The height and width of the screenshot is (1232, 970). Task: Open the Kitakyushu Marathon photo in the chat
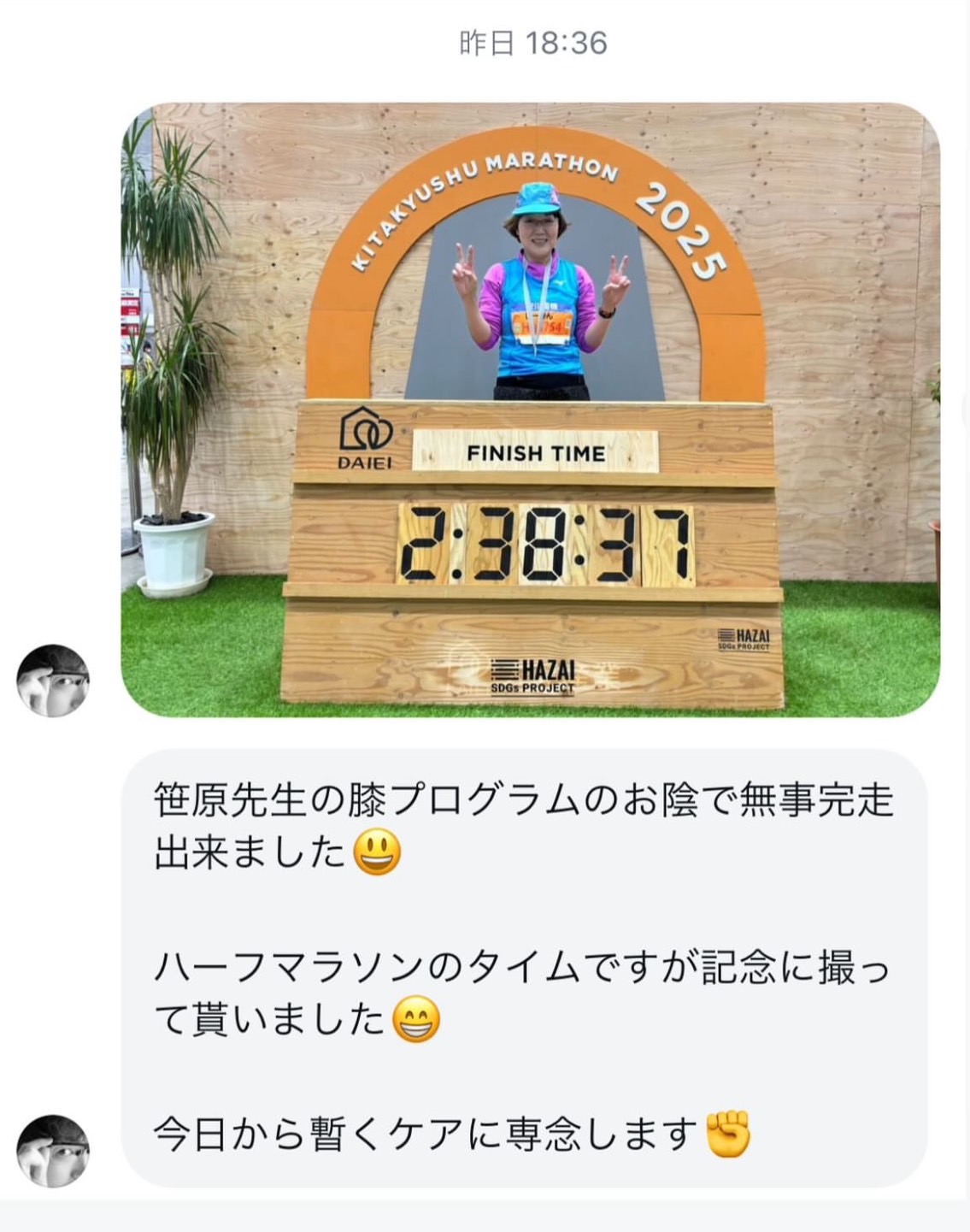click(x=530, y=409)
